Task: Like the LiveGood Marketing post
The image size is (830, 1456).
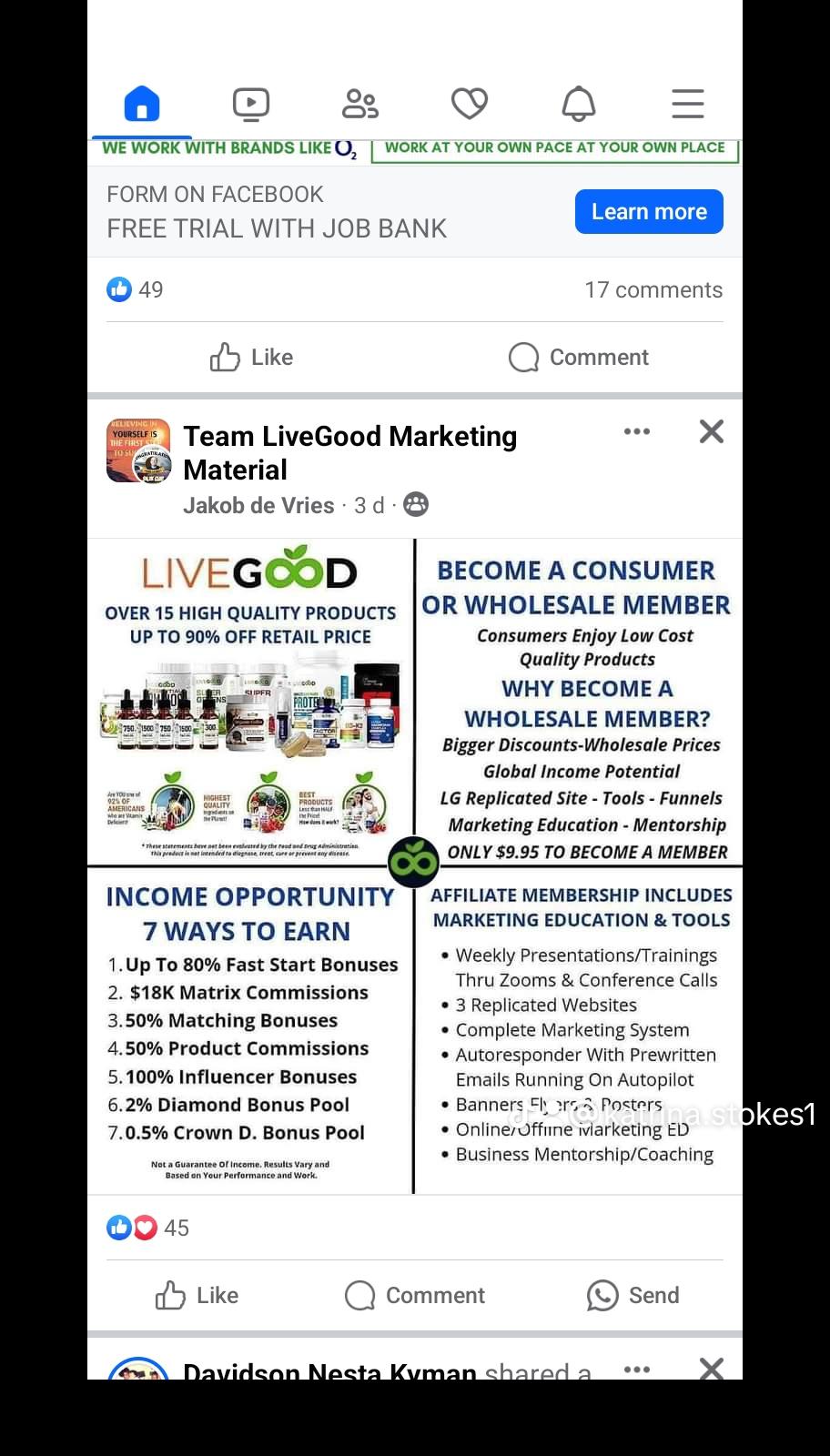Action: pos(197,1295)
